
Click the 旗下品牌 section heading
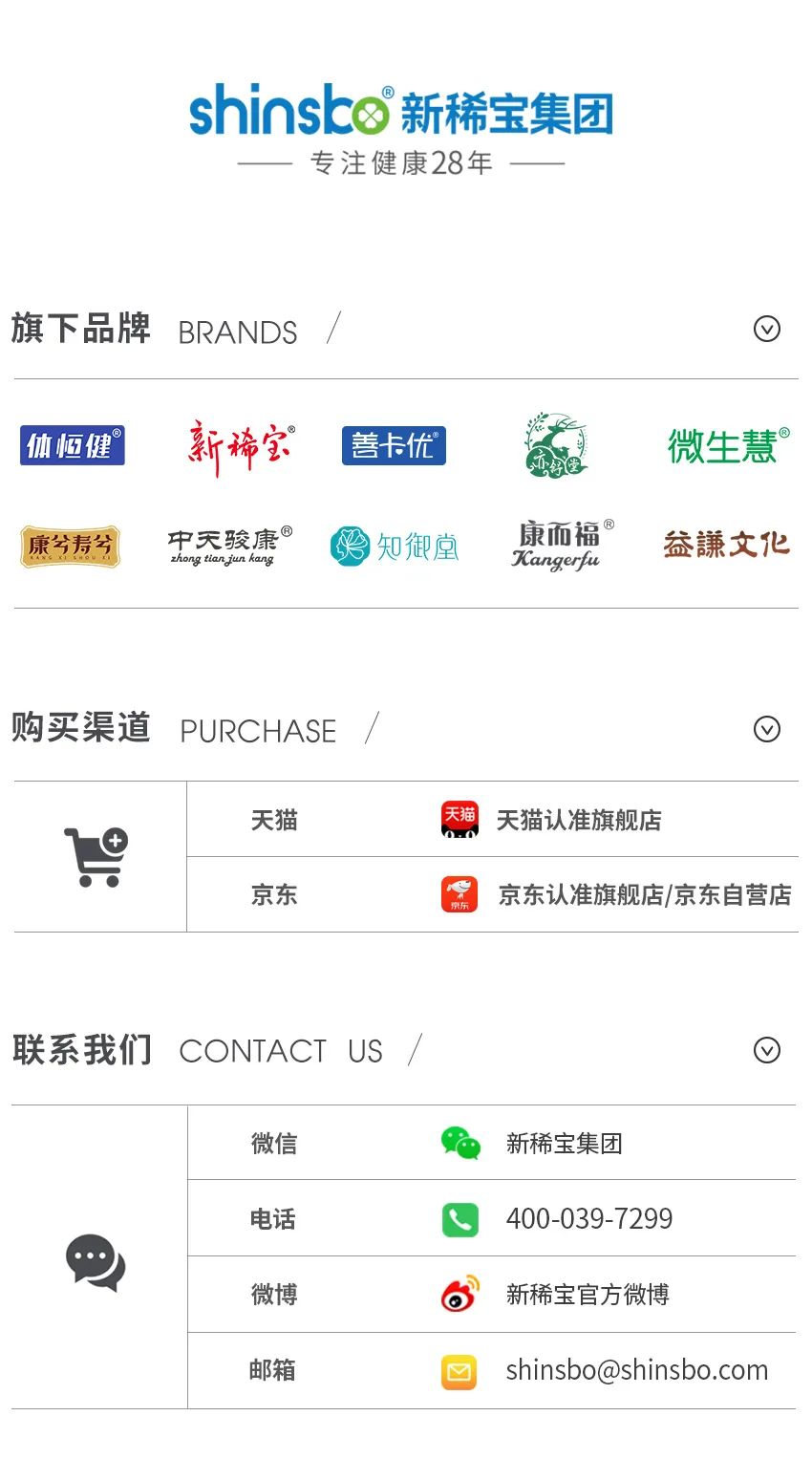(x=81, y=329)
